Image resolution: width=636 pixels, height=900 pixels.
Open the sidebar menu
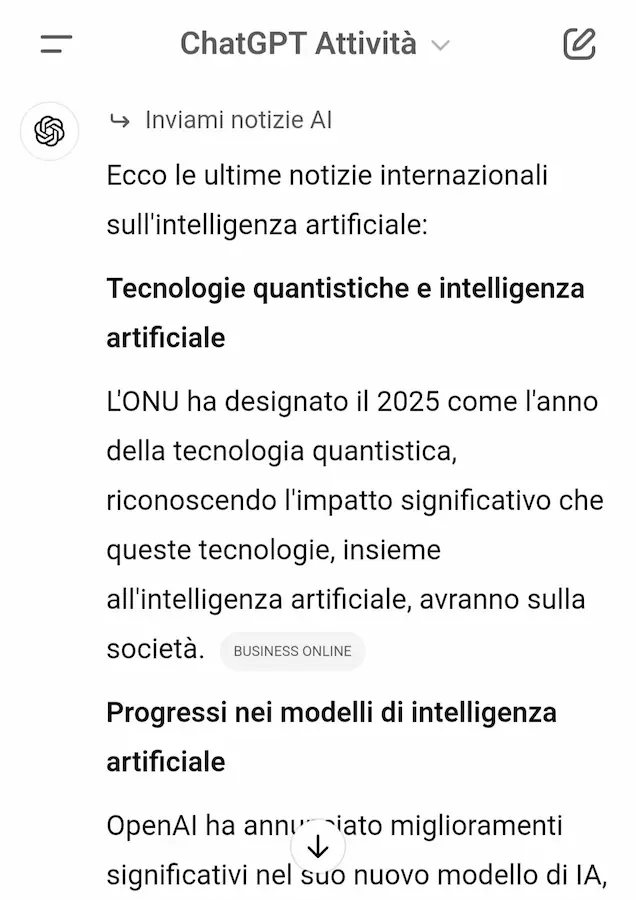(x=56, y=44)
